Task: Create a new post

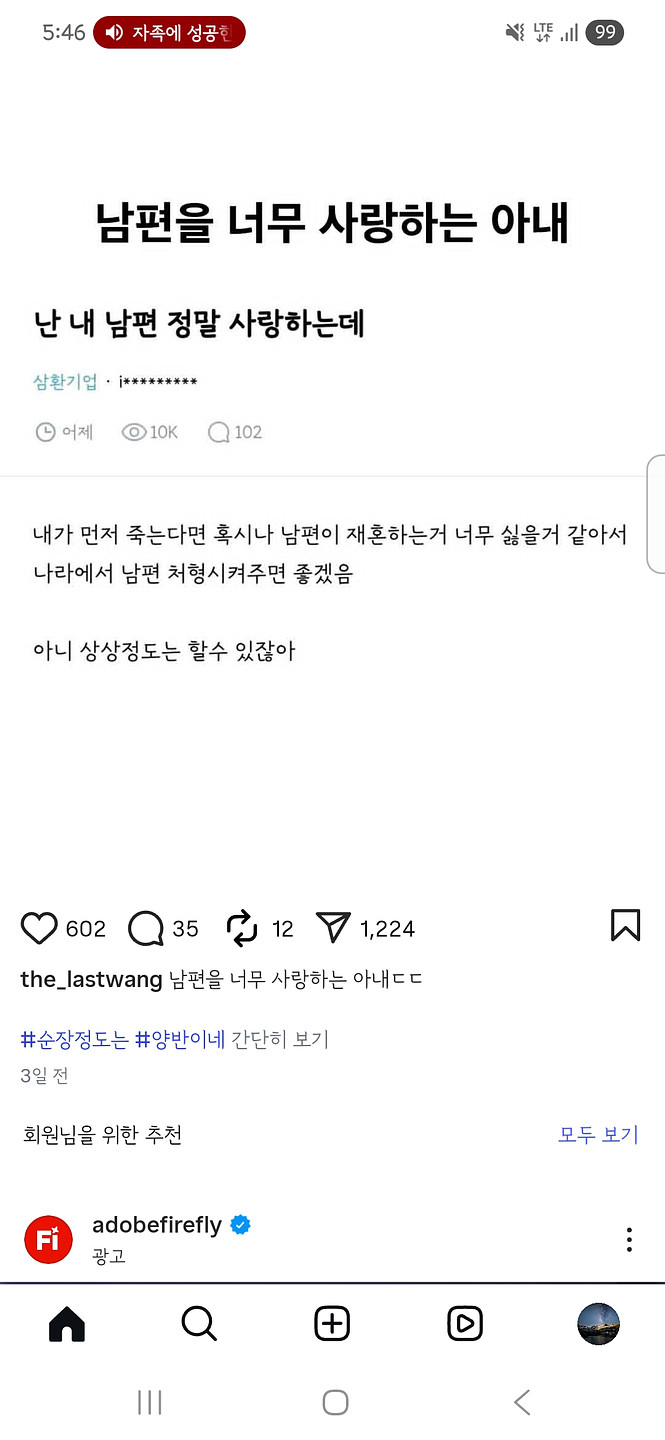Action: [x=332, y=1324]
